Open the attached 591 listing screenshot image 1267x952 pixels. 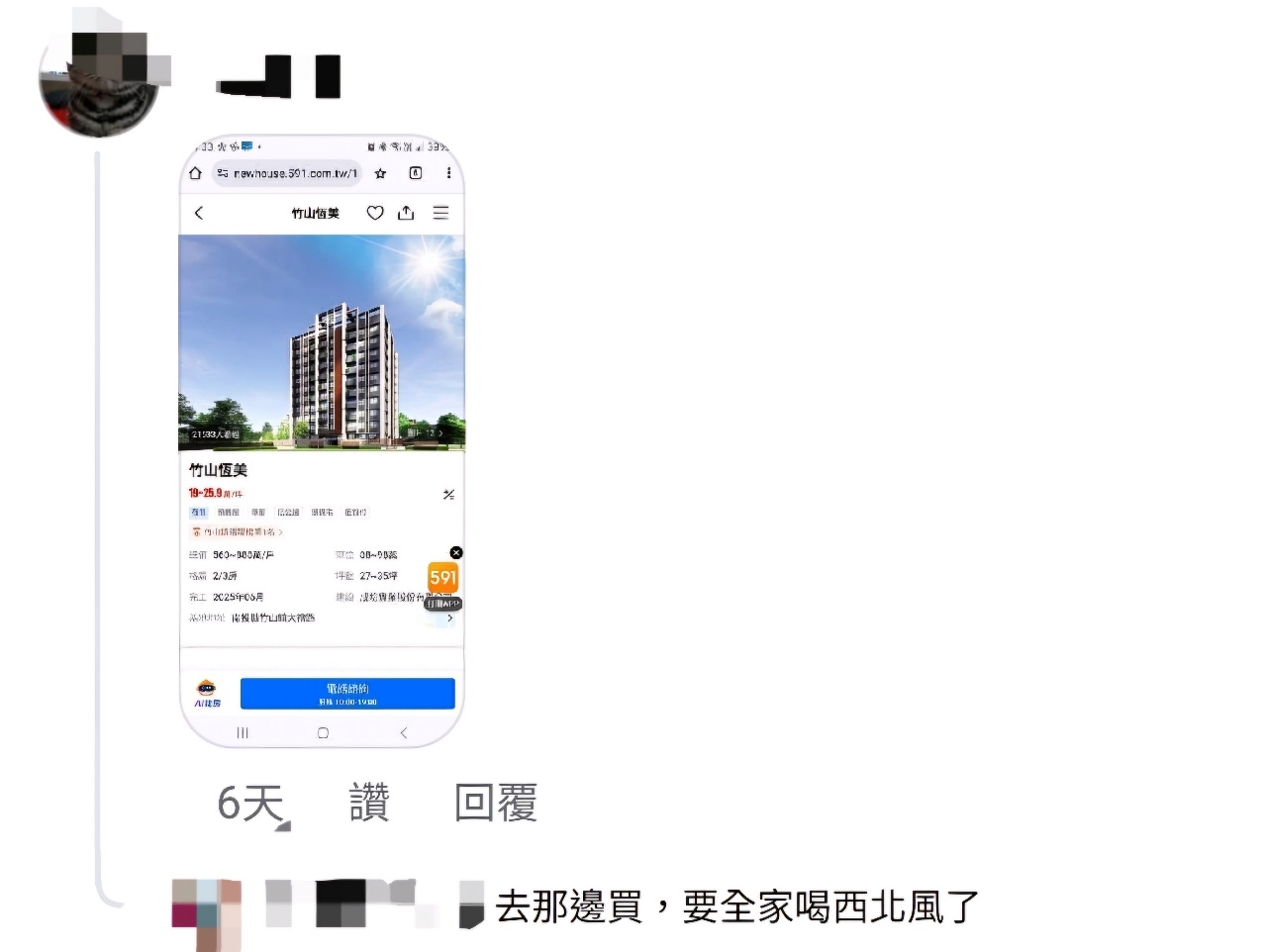pyautogui.click(x=322, y=440)
